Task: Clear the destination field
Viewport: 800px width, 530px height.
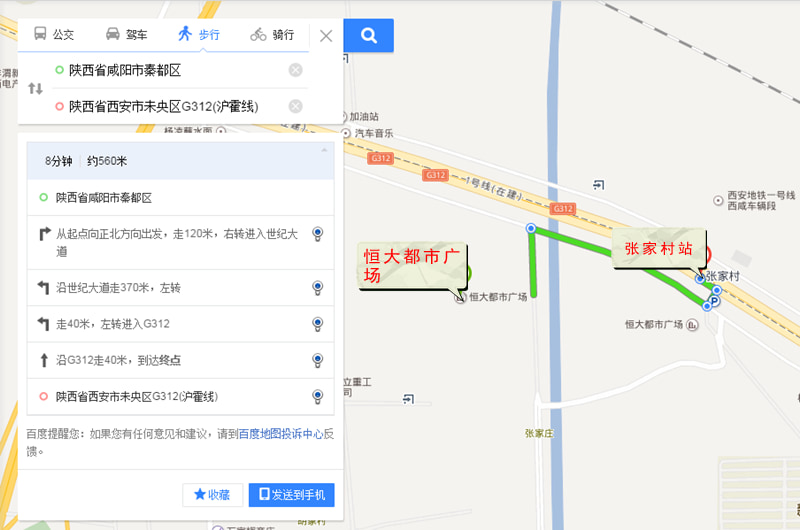Action: (x=295, y=106)
